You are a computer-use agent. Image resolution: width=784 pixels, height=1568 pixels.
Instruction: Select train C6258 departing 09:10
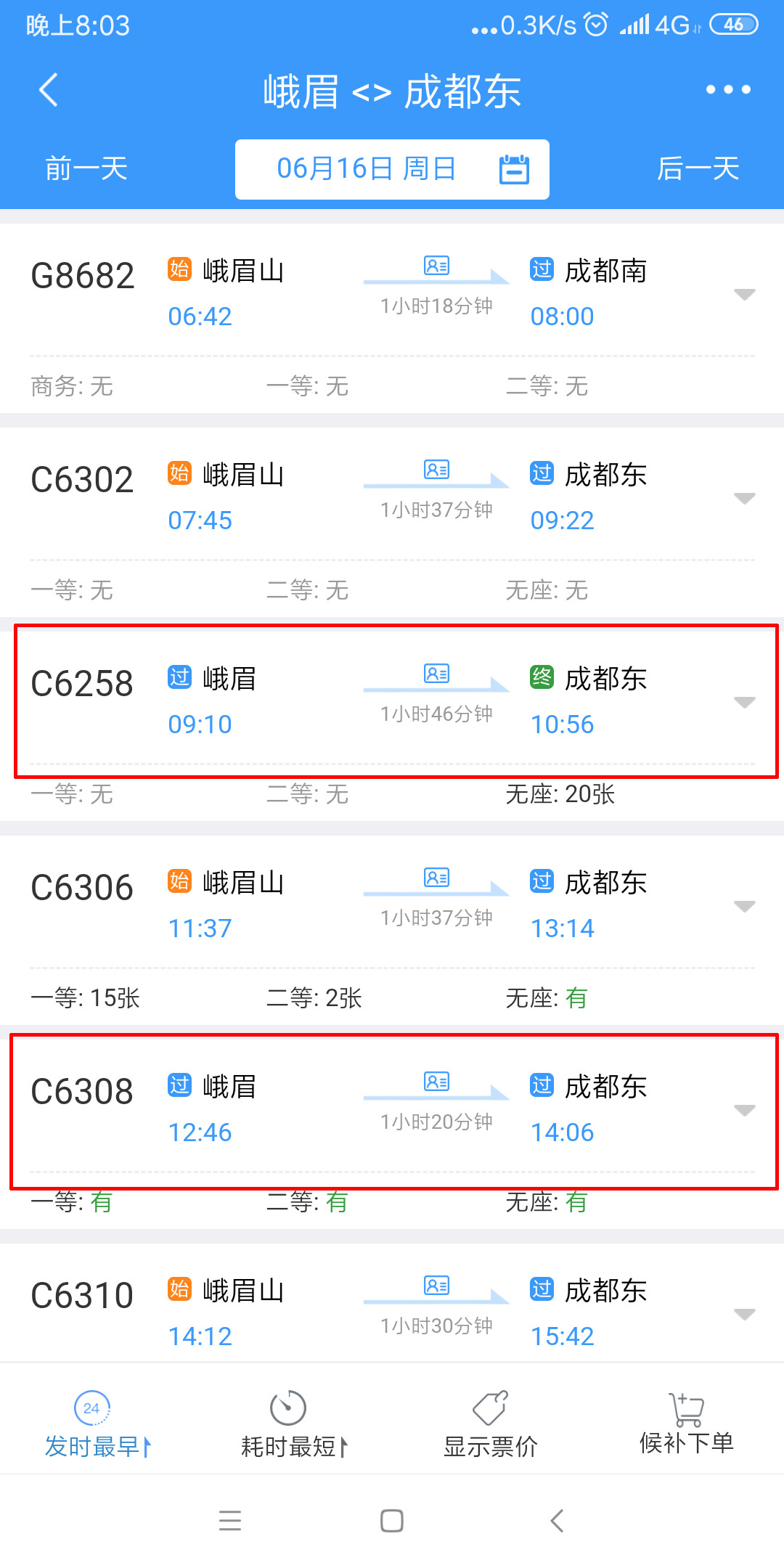tap(392, 726)
